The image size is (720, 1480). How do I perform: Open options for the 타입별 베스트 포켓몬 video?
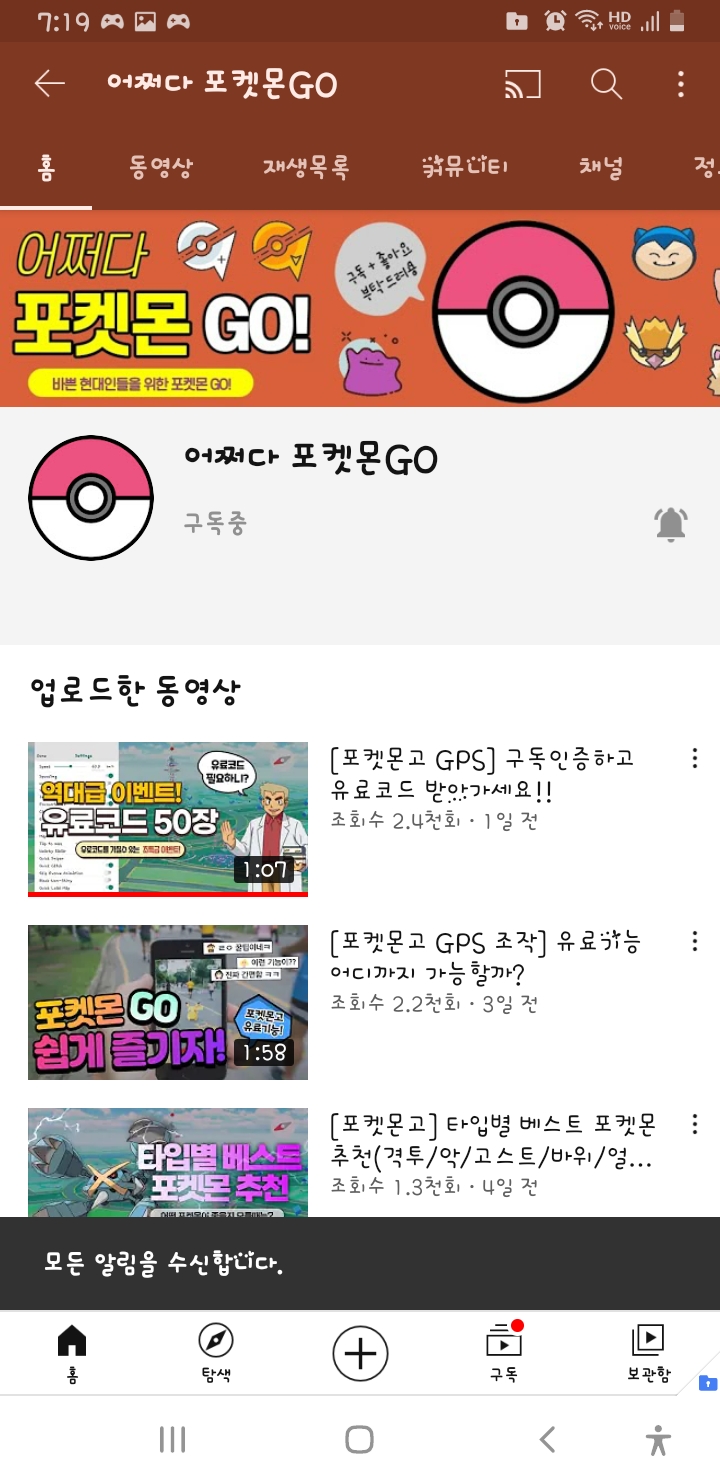pyautogui.click(x=694, y=1125)
